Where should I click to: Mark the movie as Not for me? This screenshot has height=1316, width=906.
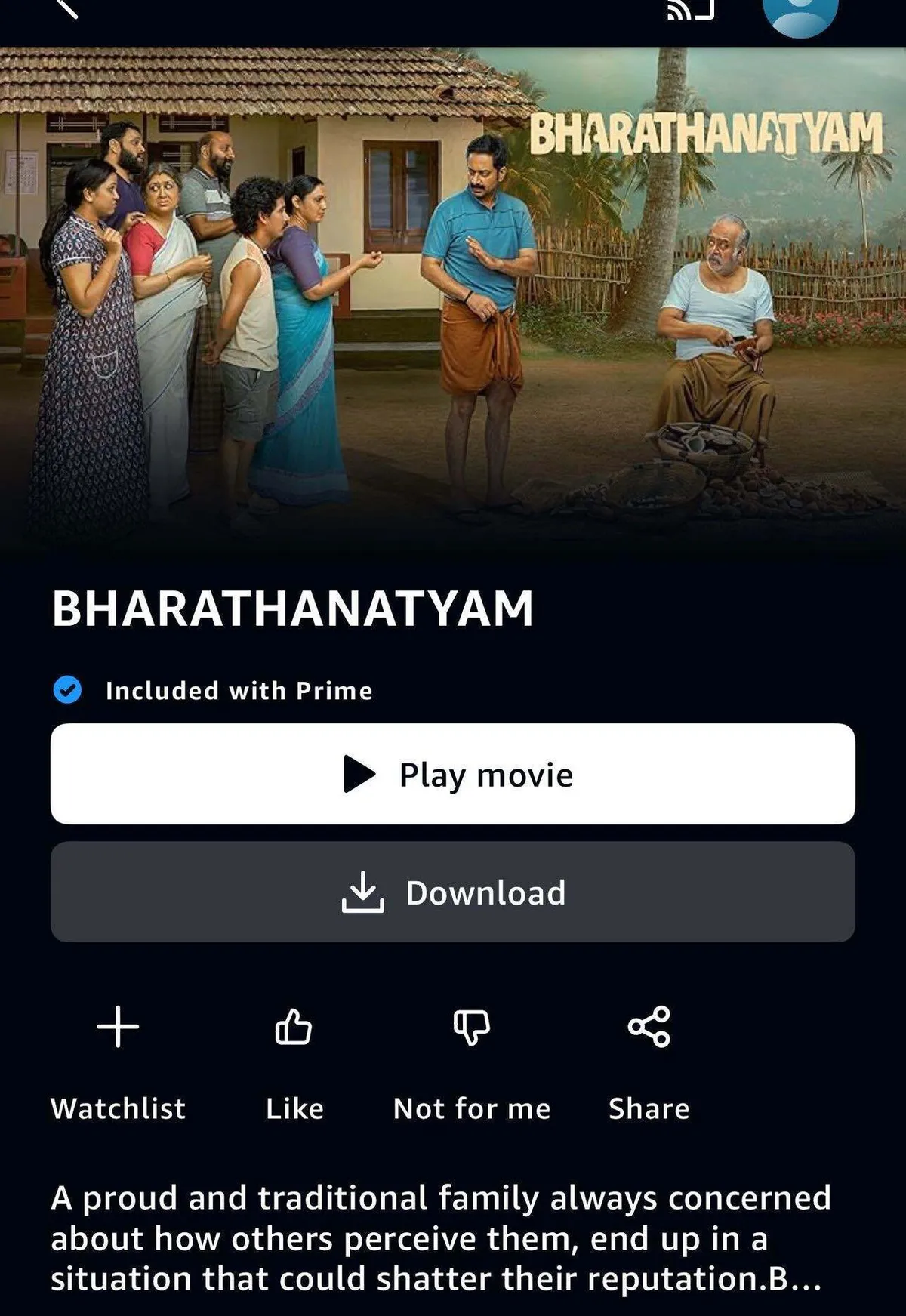[472, 1027]
